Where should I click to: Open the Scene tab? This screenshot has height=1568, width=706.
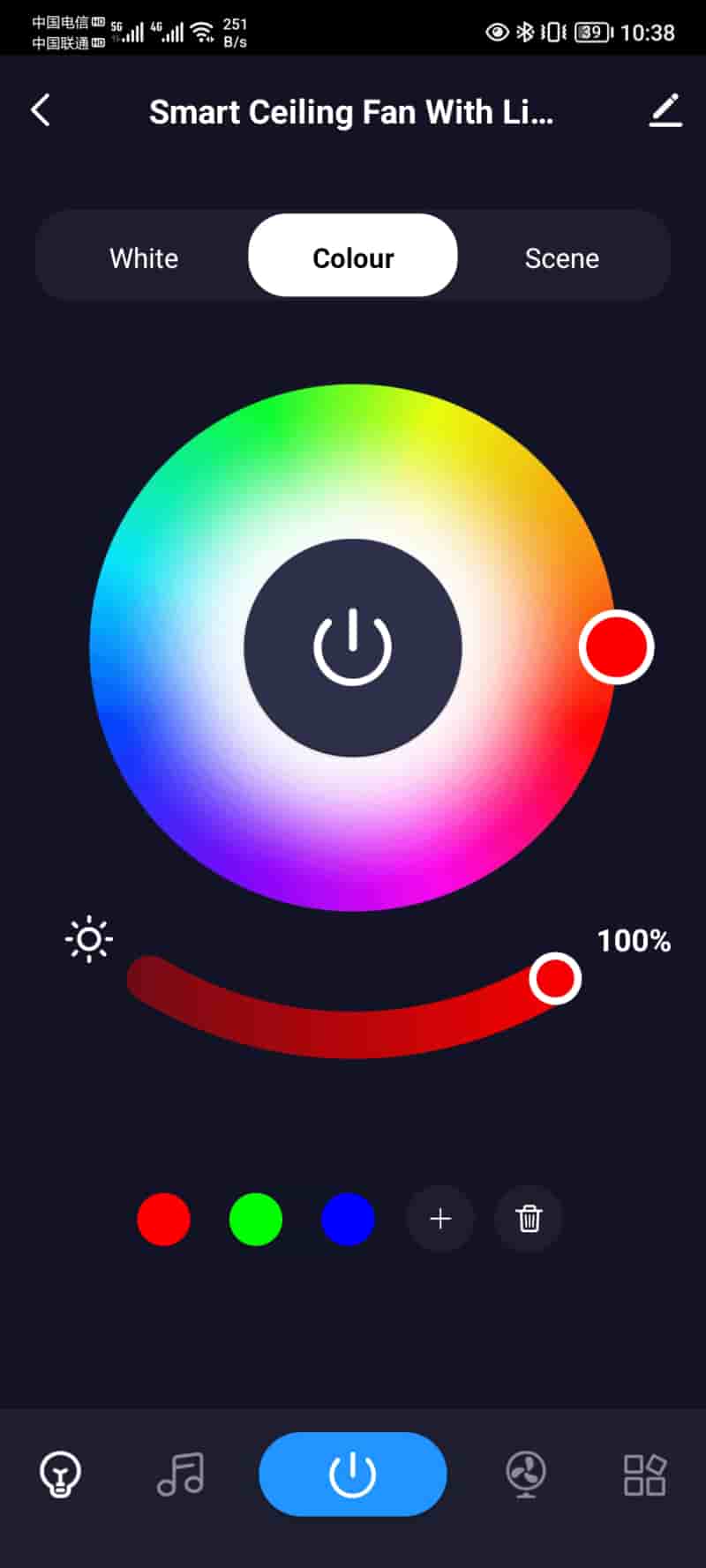coord(561,258)
